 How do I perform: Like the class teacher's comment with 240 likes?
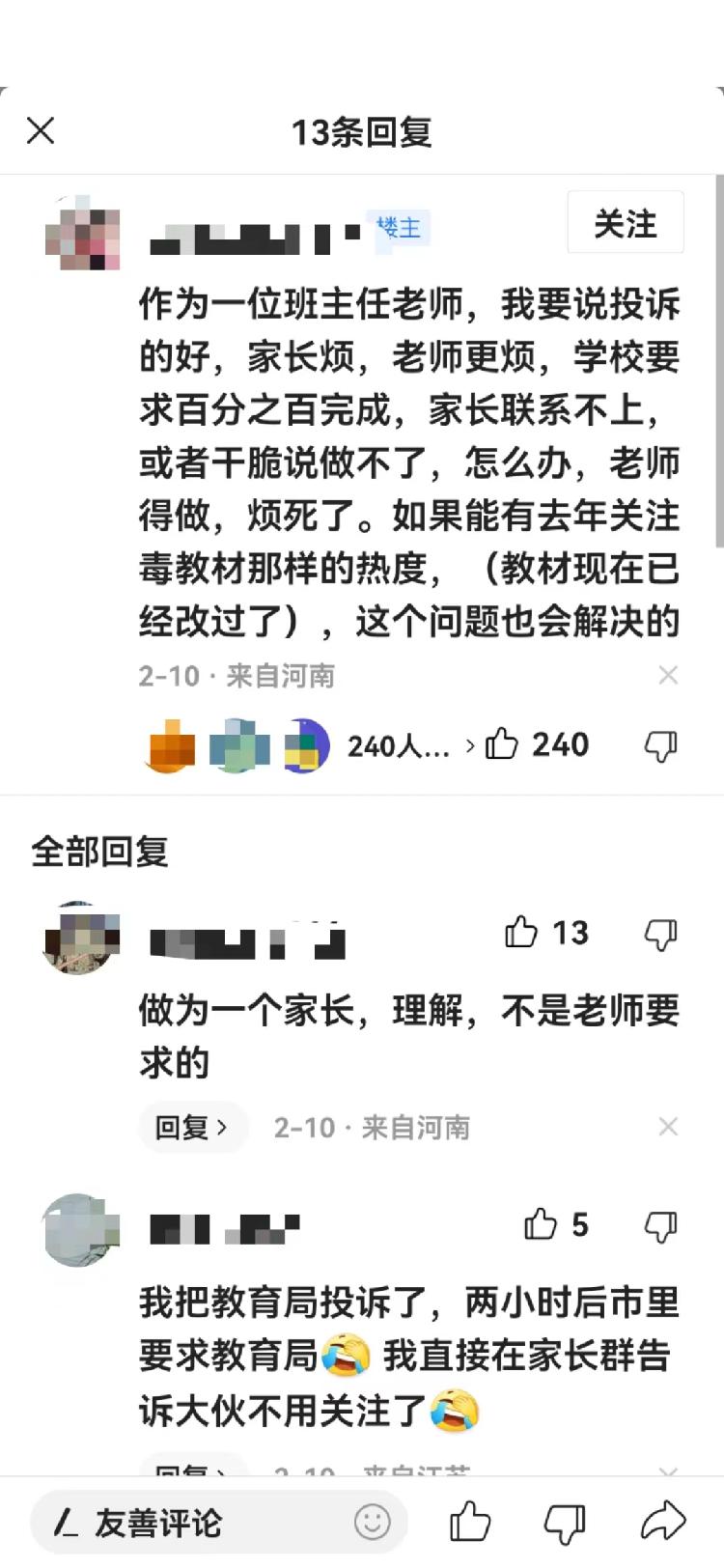[502, 744]
